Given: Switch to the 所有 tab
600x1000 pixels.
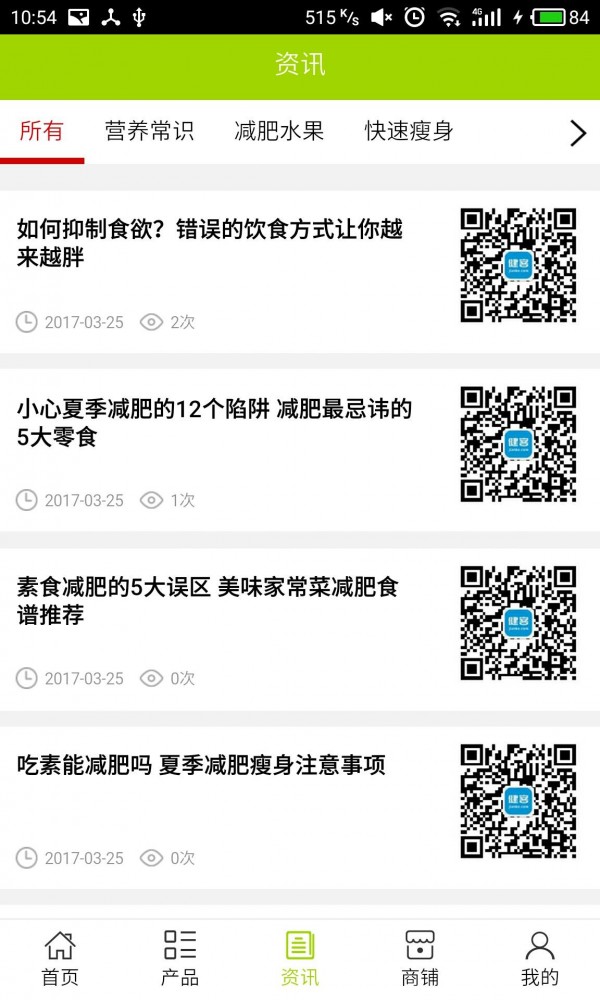Looking at the screenshot, I should click(42, 131).
